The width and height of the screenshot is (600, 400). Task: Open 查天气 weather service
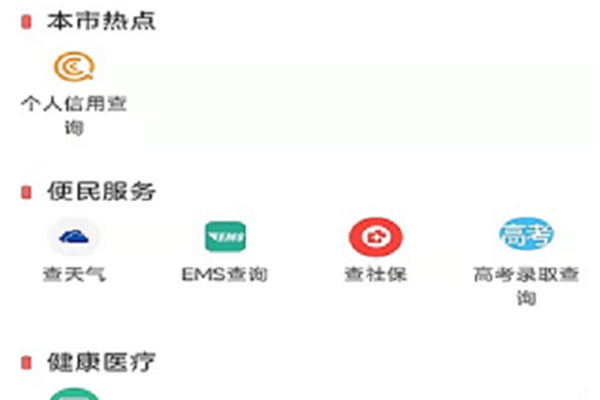[74, 238]
